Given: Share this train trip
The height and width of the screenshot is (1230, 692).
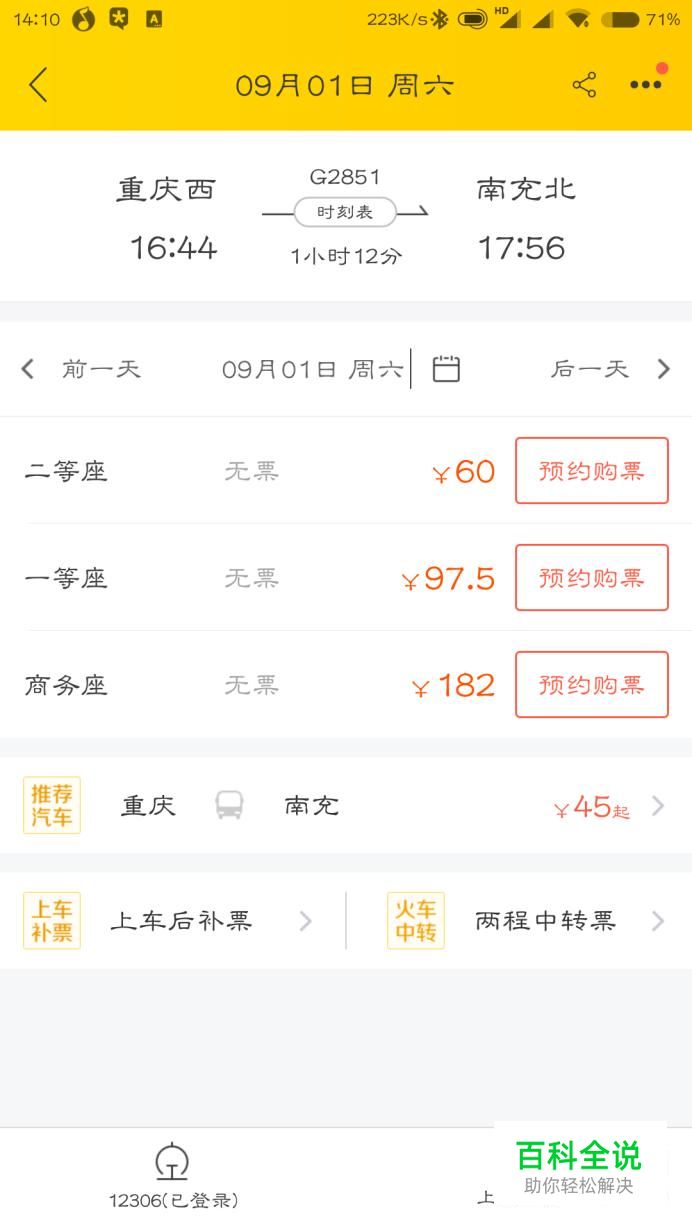Looking at the screenshot, I should point(584,85).
